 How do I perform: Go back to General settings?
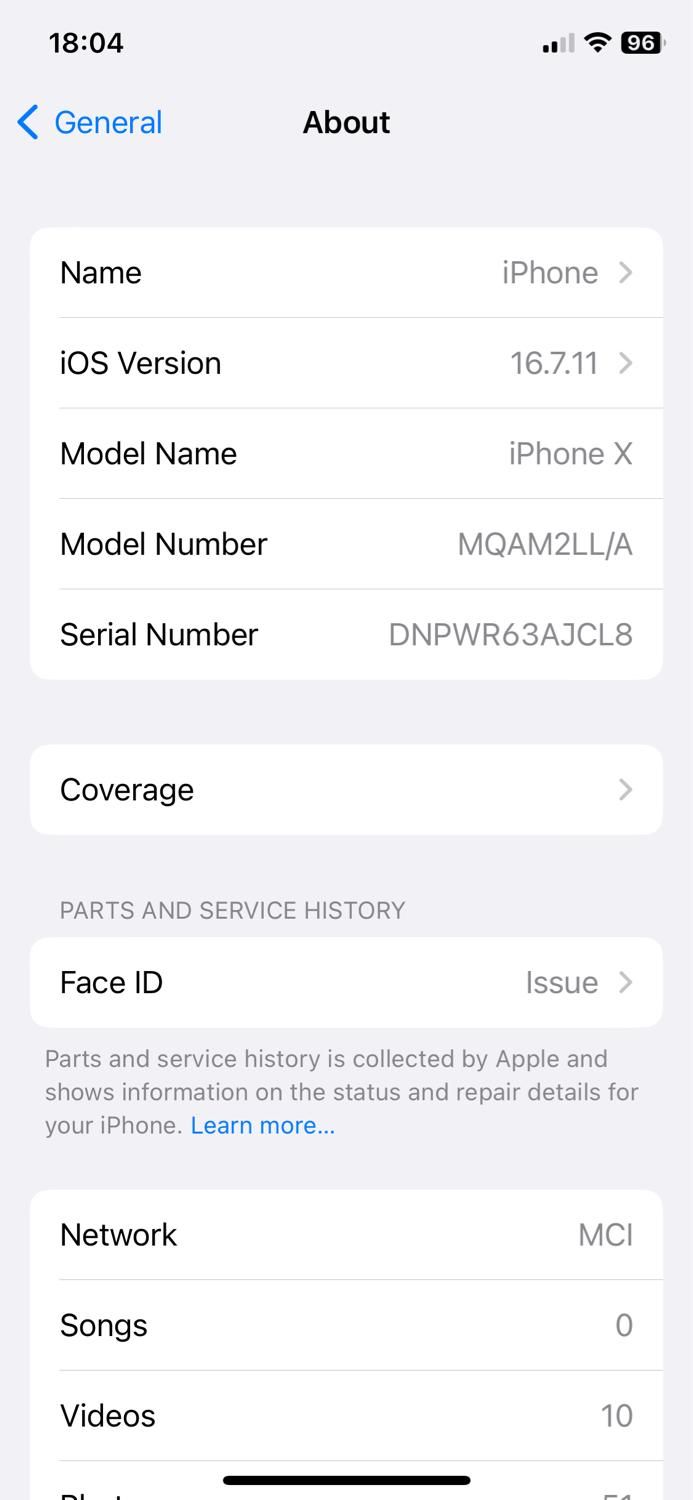[90, 122]
